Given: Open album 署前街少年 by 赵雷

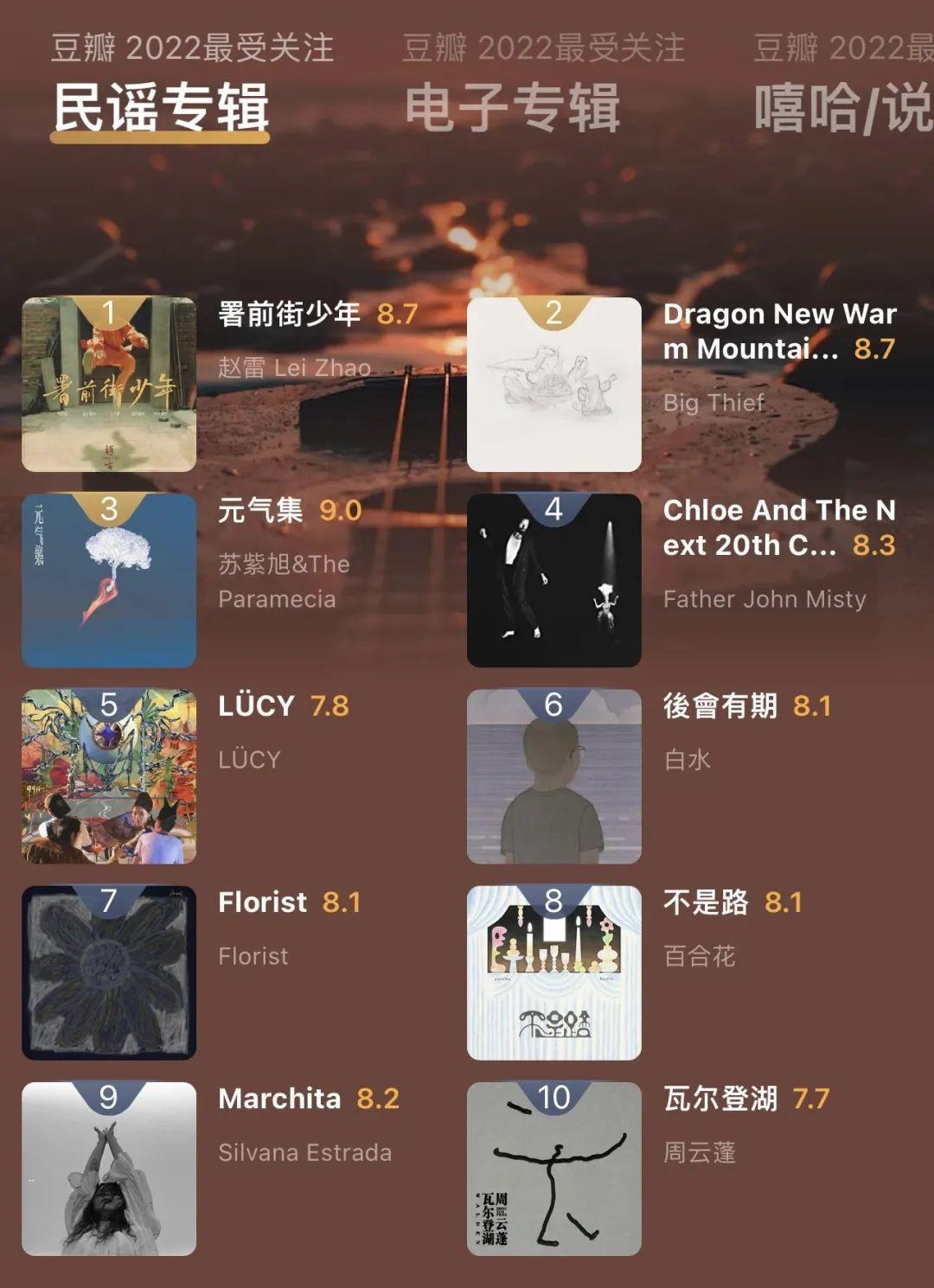Looking at the screenshot, I should (109, 385).
